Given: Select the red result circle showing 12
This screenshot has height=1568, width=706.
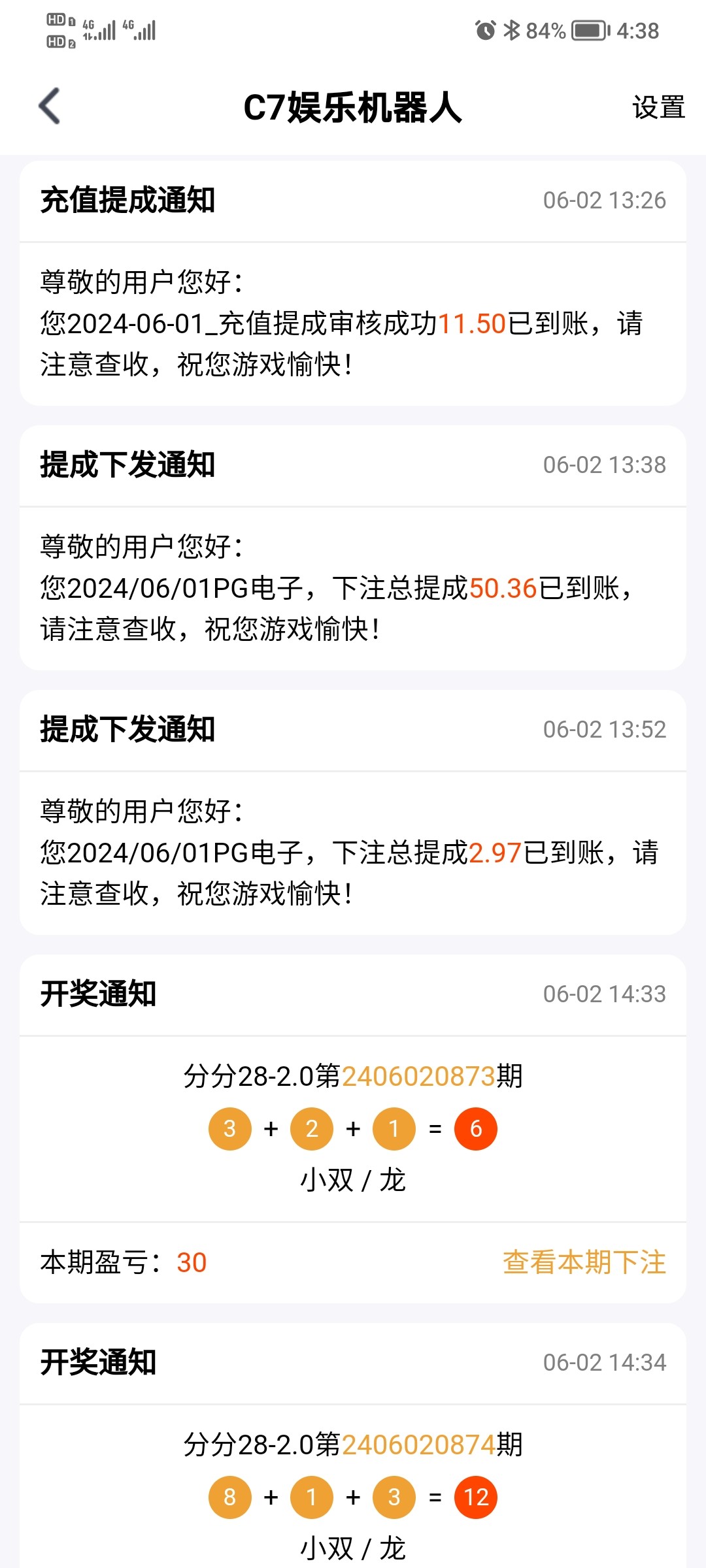Looking at the screenshot, I should pos(476,1497).
